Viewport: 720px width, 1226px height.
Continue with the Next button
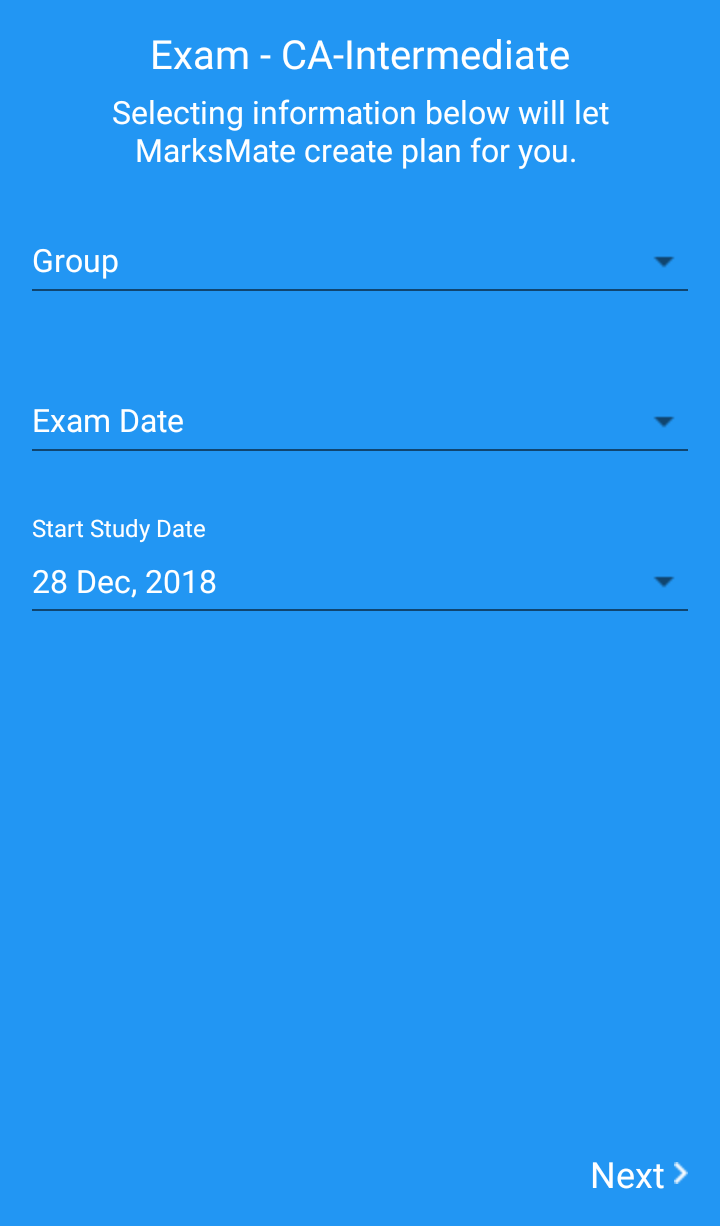pos(638,1175)
